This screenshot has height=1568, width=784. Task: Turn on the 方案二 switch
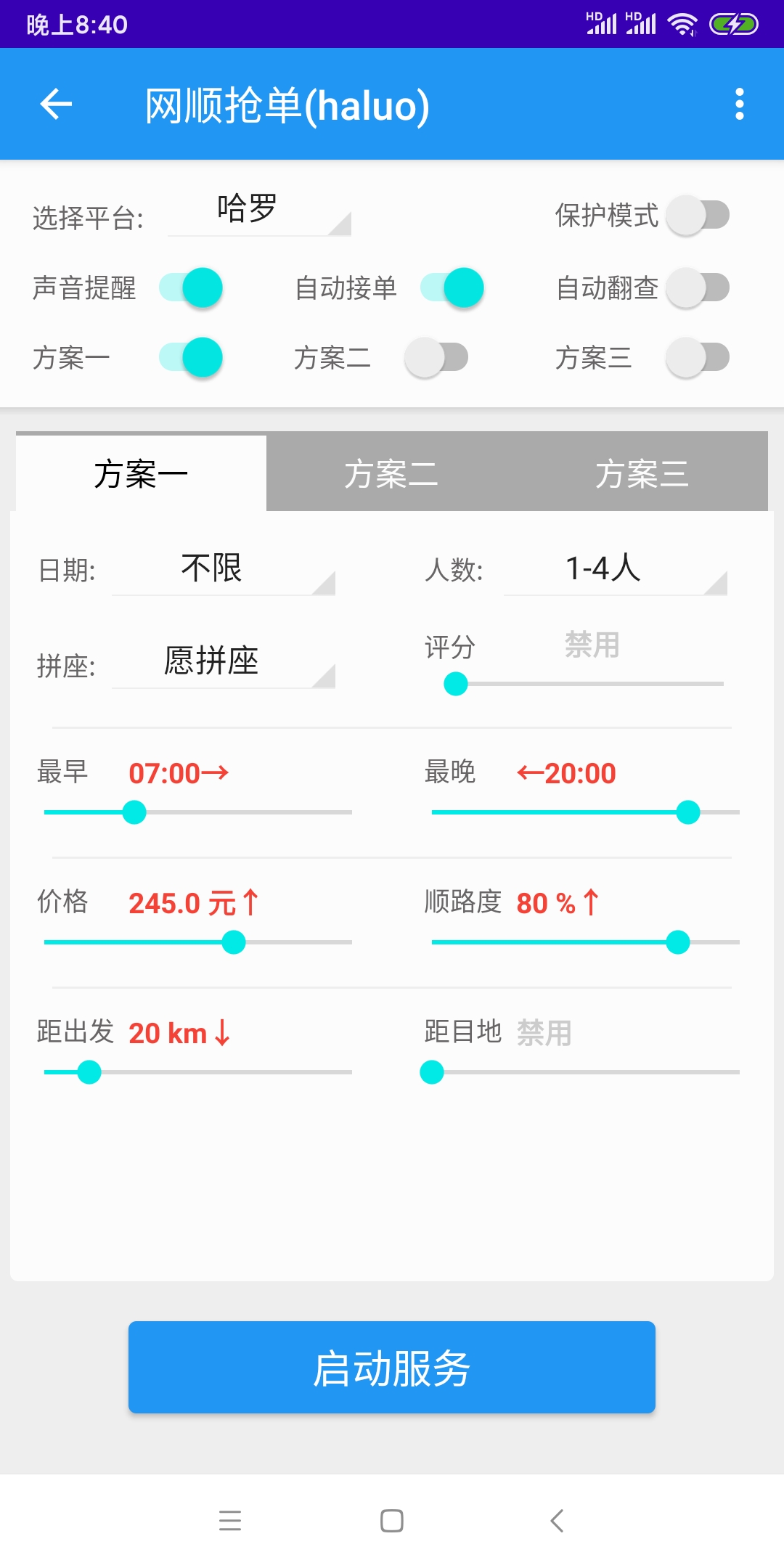[x=436, y=357]
